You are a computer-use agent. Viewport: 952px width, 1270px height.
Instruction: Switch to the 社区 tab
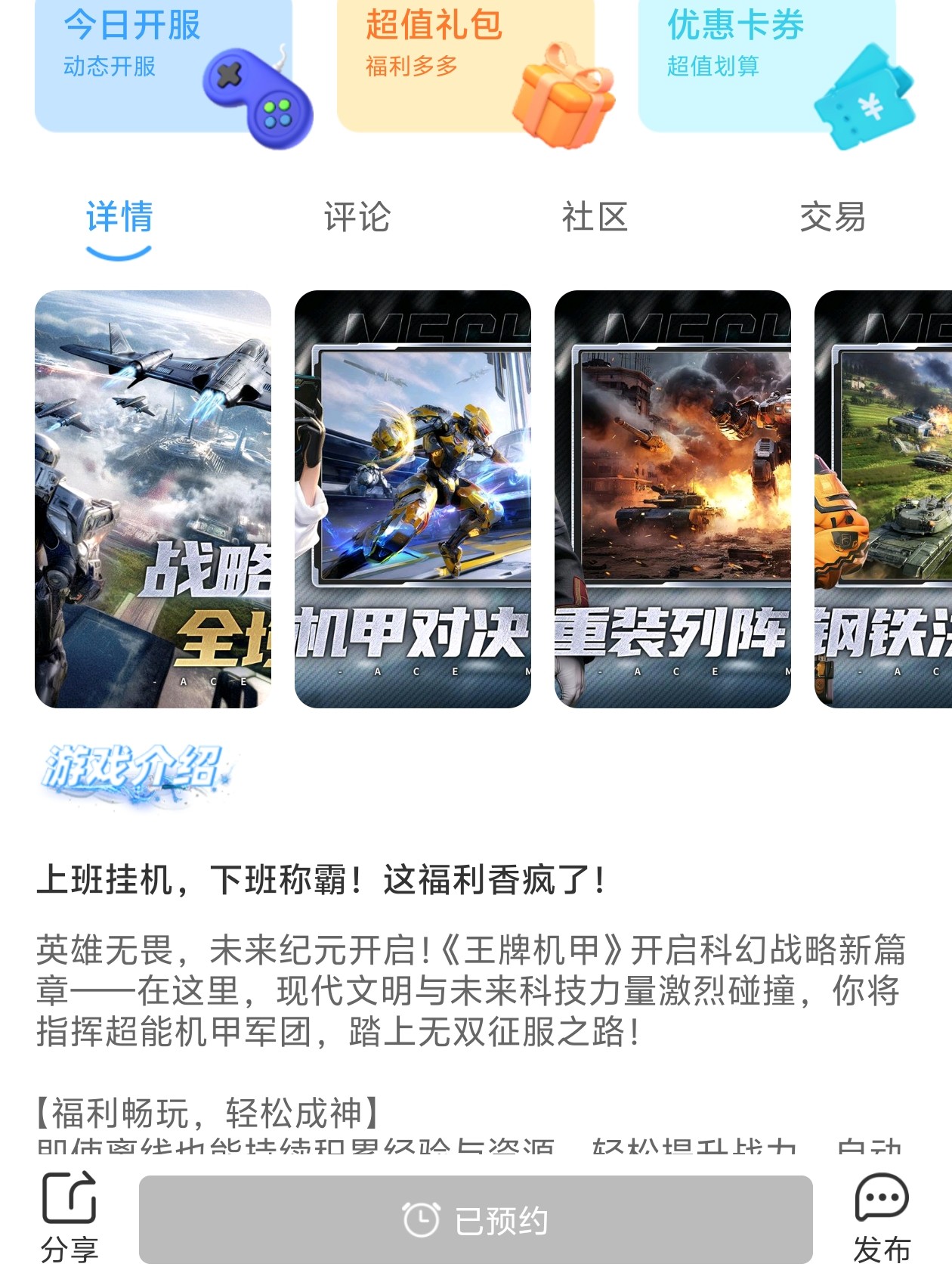tap(595, 218)
